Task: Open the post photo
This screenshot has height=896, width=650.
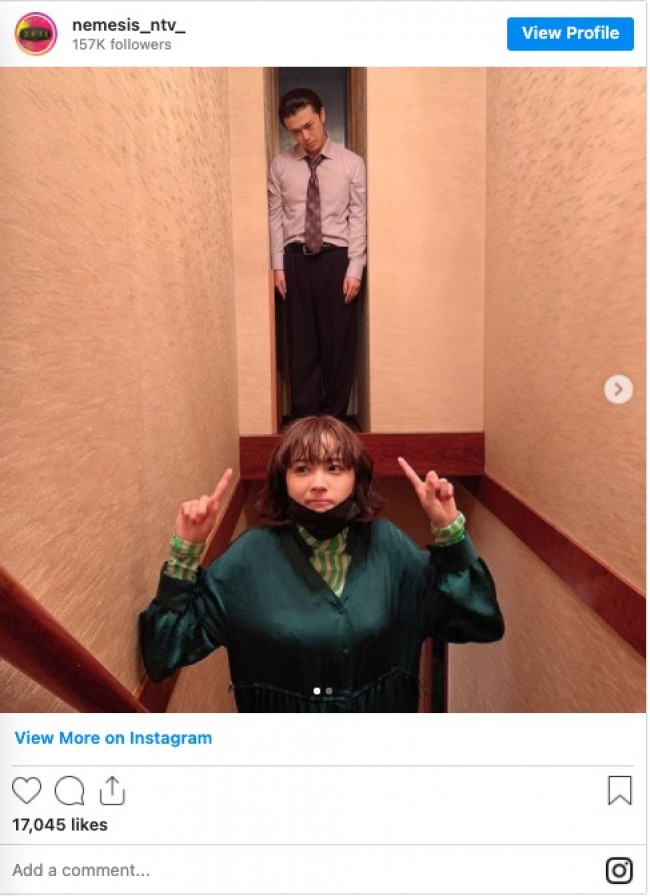Action: click(x=323, y=389)
